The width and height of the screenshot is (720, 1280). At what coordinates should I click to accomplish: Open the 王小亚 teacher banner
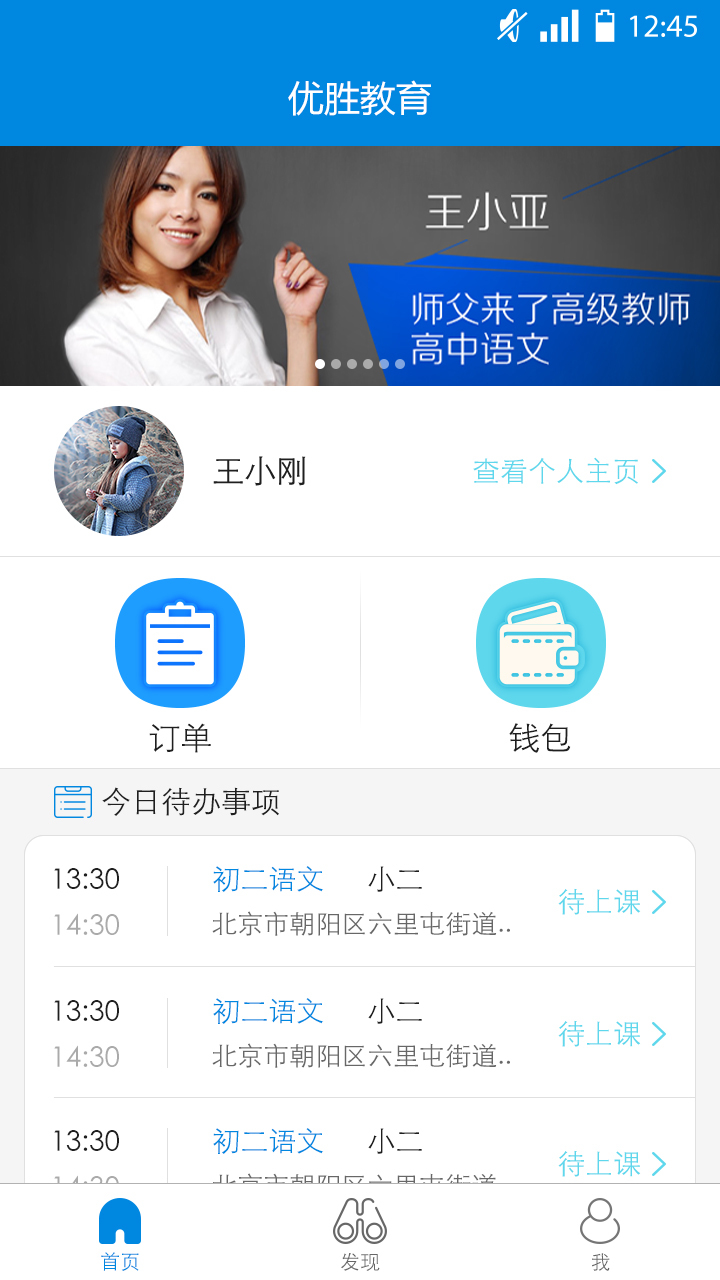(360, 266)
